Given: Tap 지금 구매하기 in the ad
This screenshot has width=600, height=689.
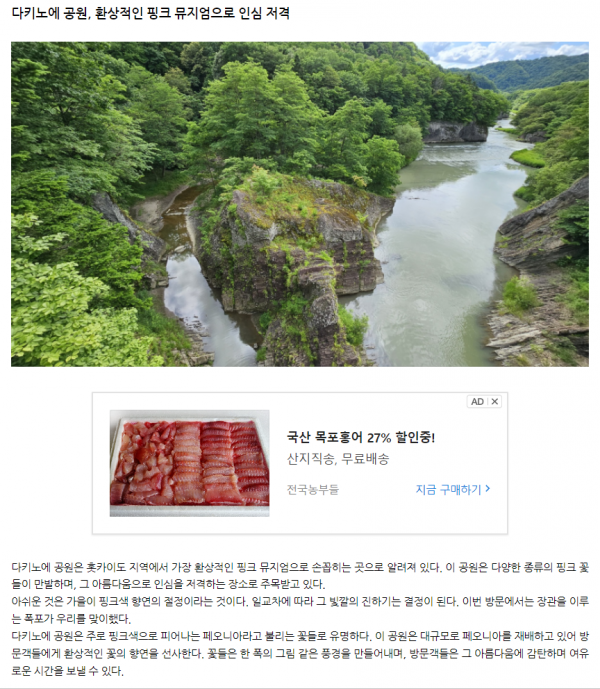Looking at the screenshot, I should point(453,489).
